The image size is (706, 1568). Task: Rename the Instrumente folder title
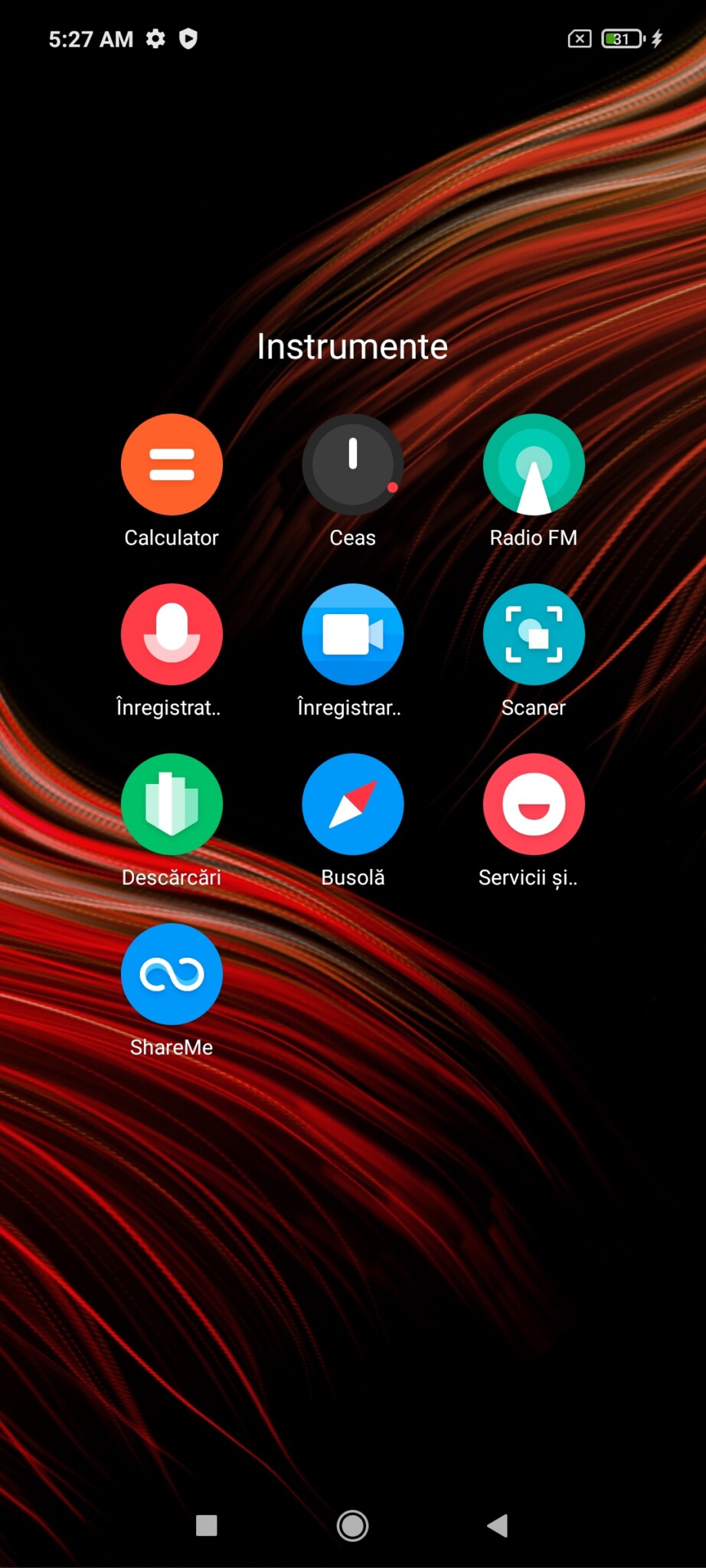pyautogui.click(x=352, y=347)
